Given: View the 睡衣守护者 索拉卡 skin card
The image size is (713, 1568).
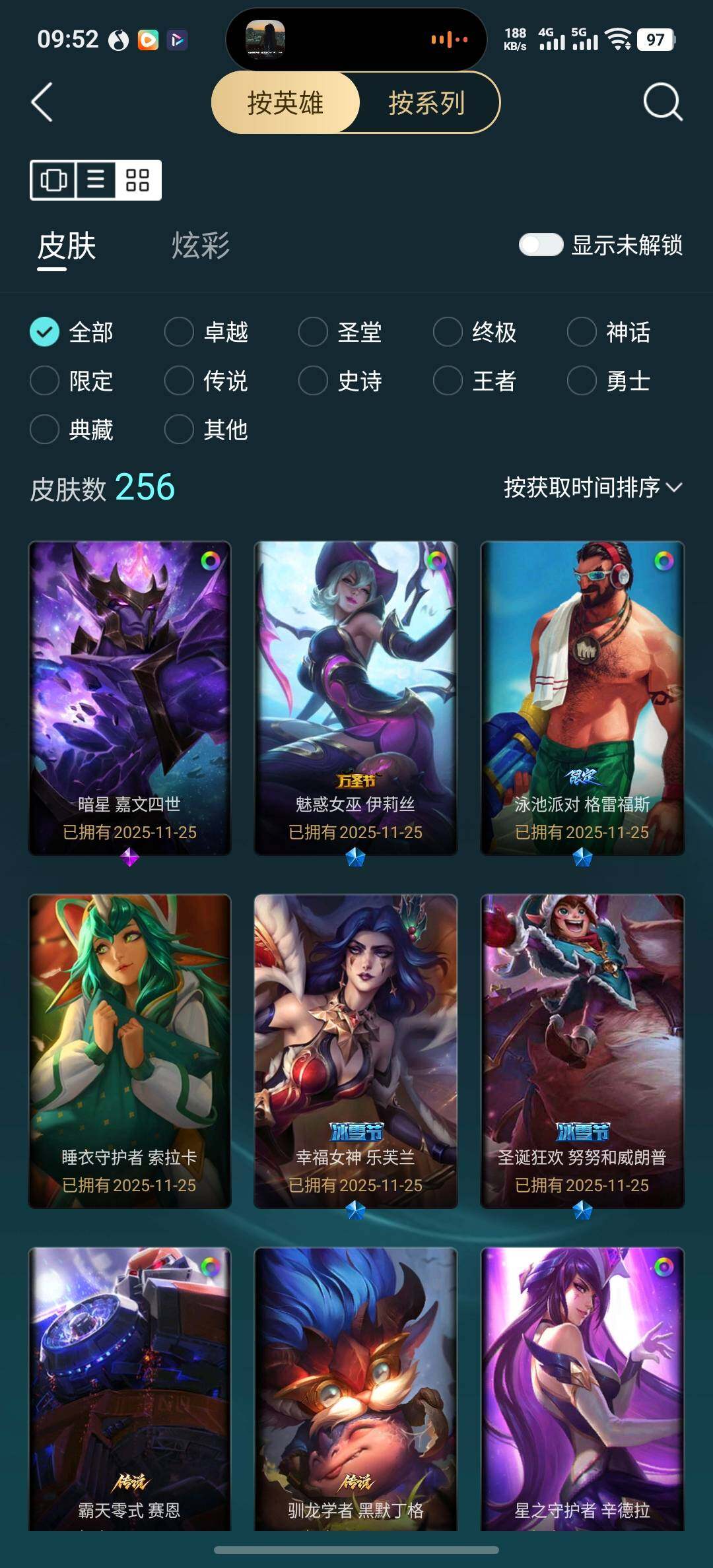Looking at the screenshot, I should click(129, 1051).
